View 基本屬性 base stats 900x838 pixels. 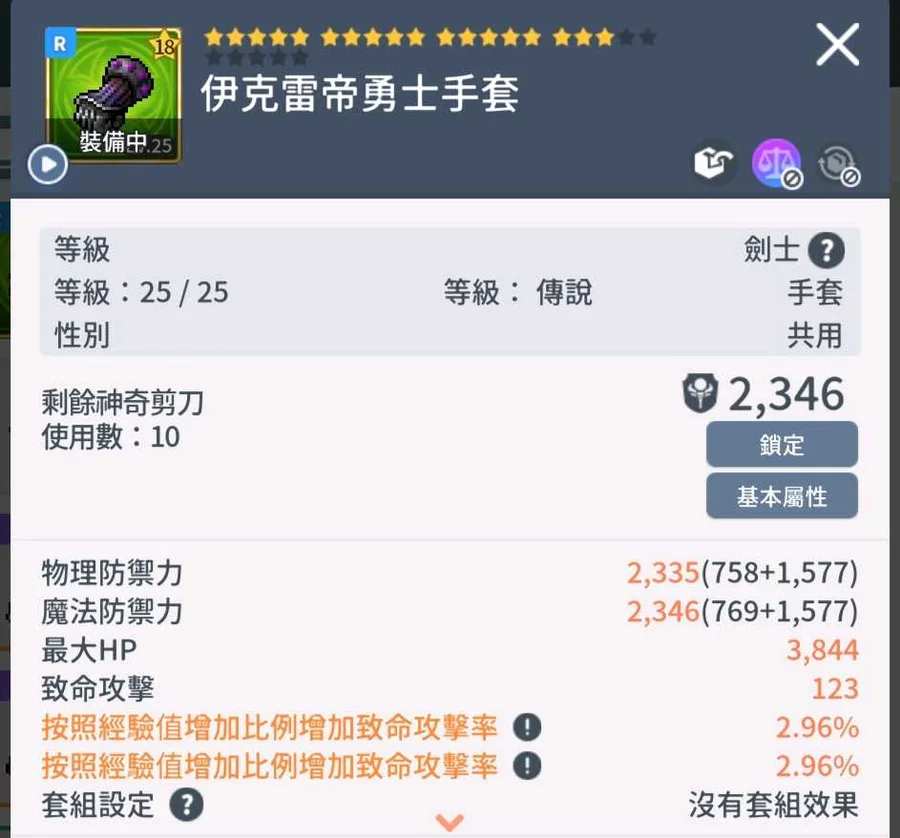(781, 496)
